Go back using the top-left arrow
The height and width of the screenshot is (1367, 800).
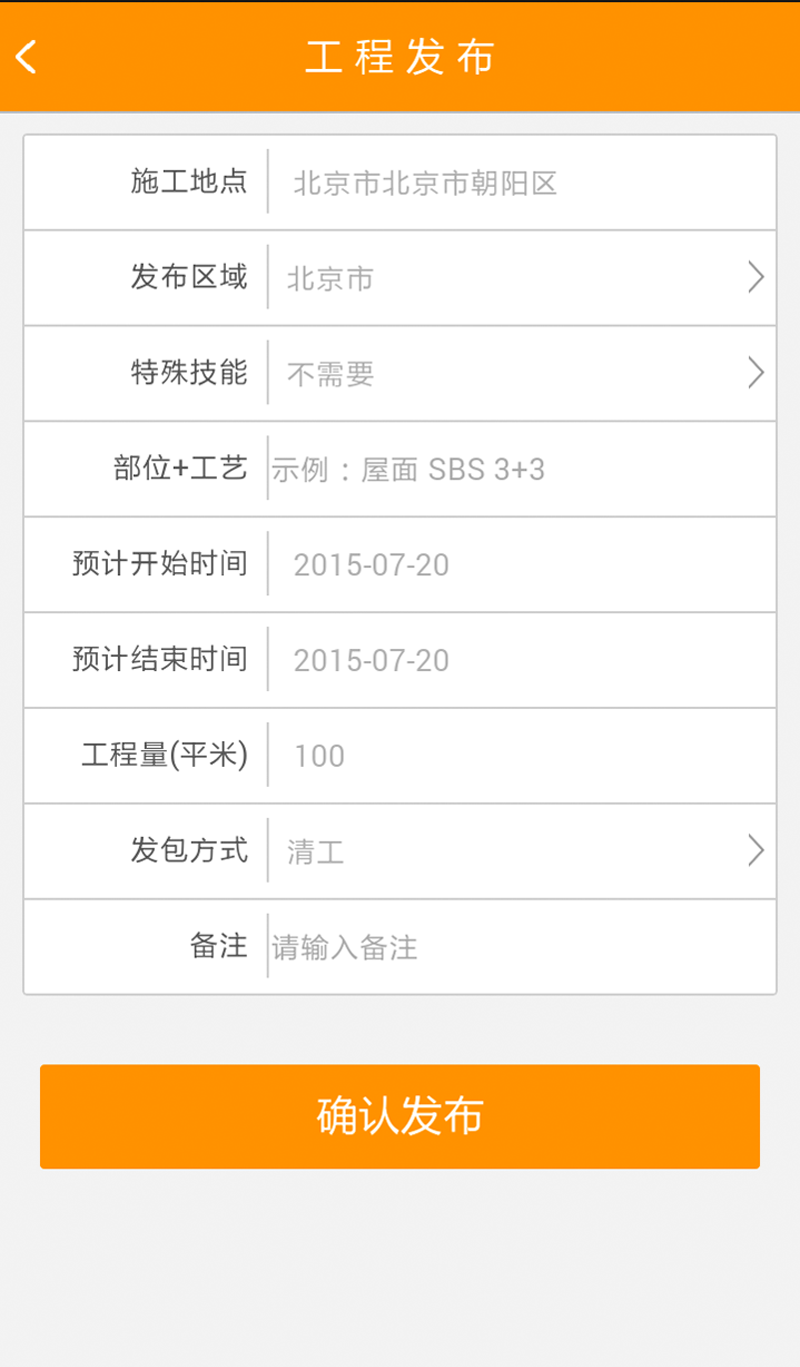(28, 57)
